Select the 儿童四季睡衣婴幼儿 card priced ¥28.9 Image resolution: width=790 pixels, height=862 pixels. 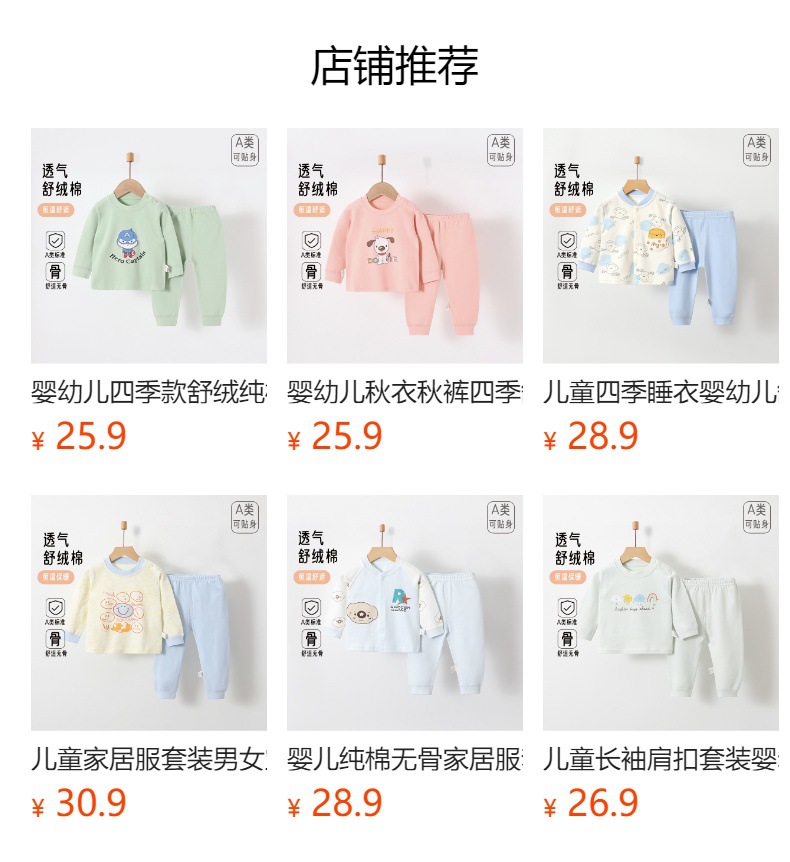[660, 246]
